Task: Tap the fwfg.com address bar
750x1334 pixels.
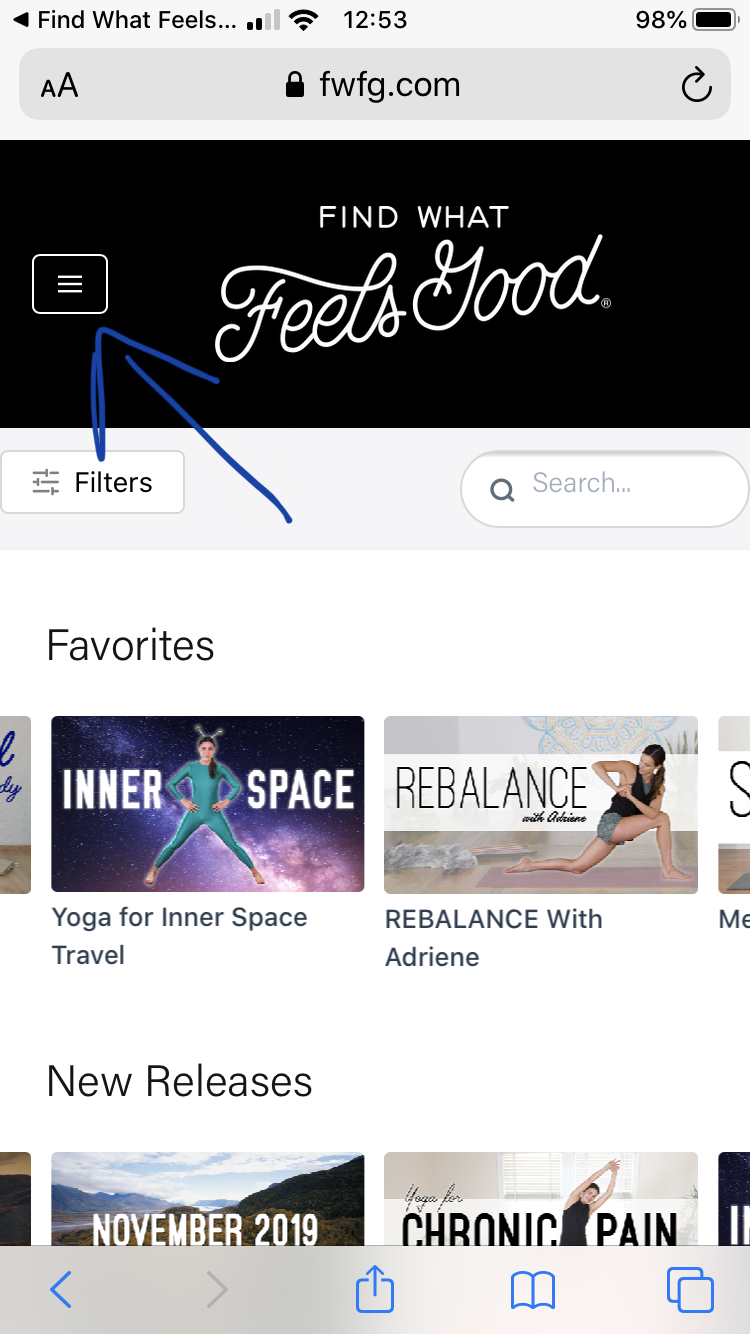Action: click(x=375, y=86)
